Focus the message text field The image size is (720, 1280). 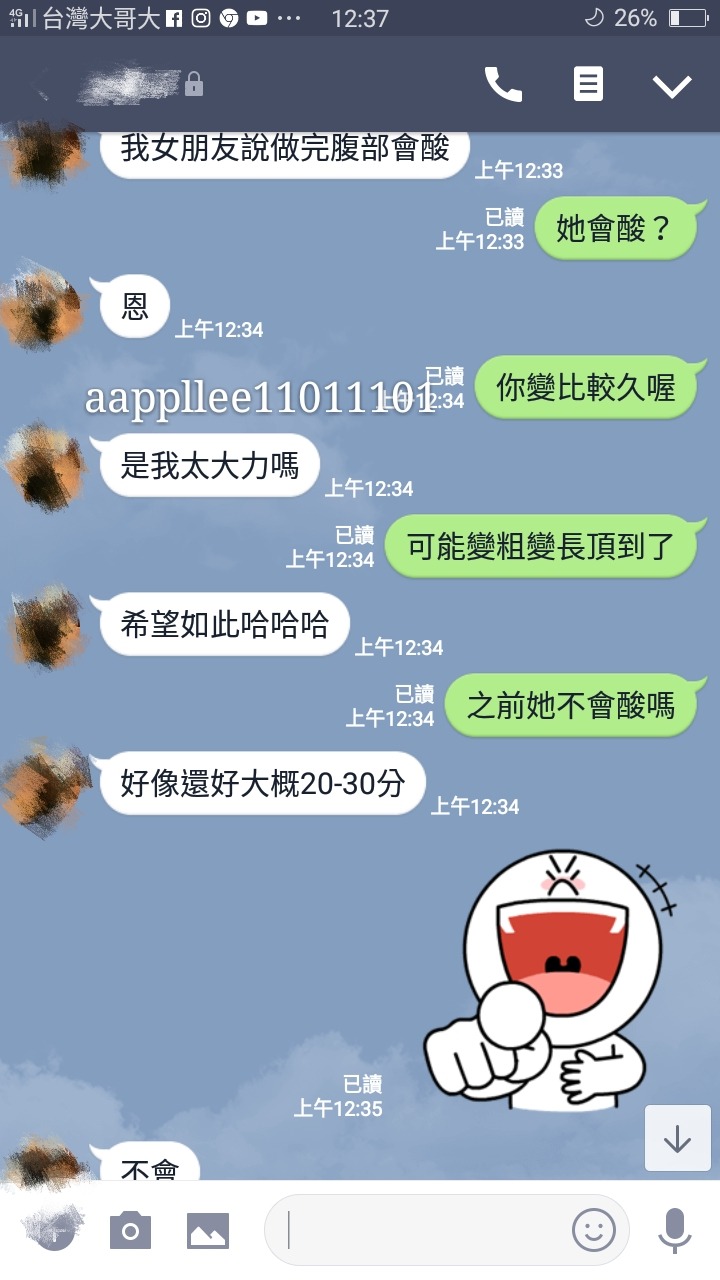420,1230
